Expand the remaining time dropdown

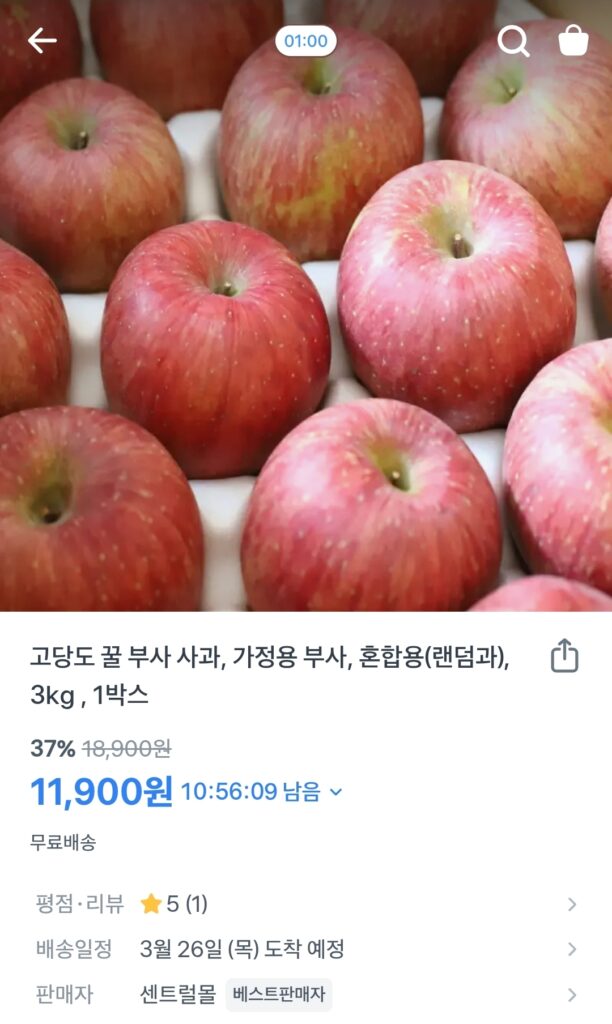336,792
